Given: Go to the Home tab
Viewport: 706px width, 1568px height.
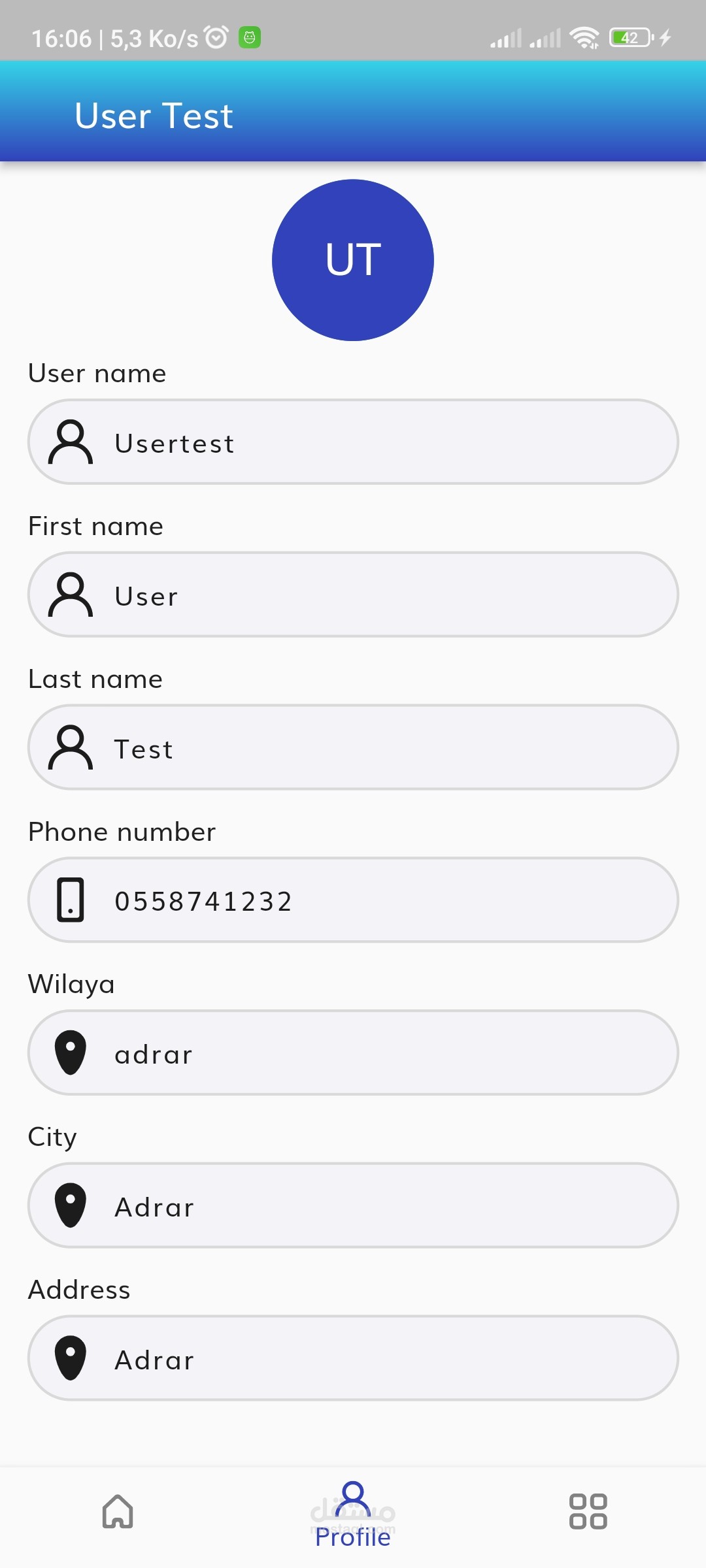Looking at the screenshot, I should [118, 1512].
